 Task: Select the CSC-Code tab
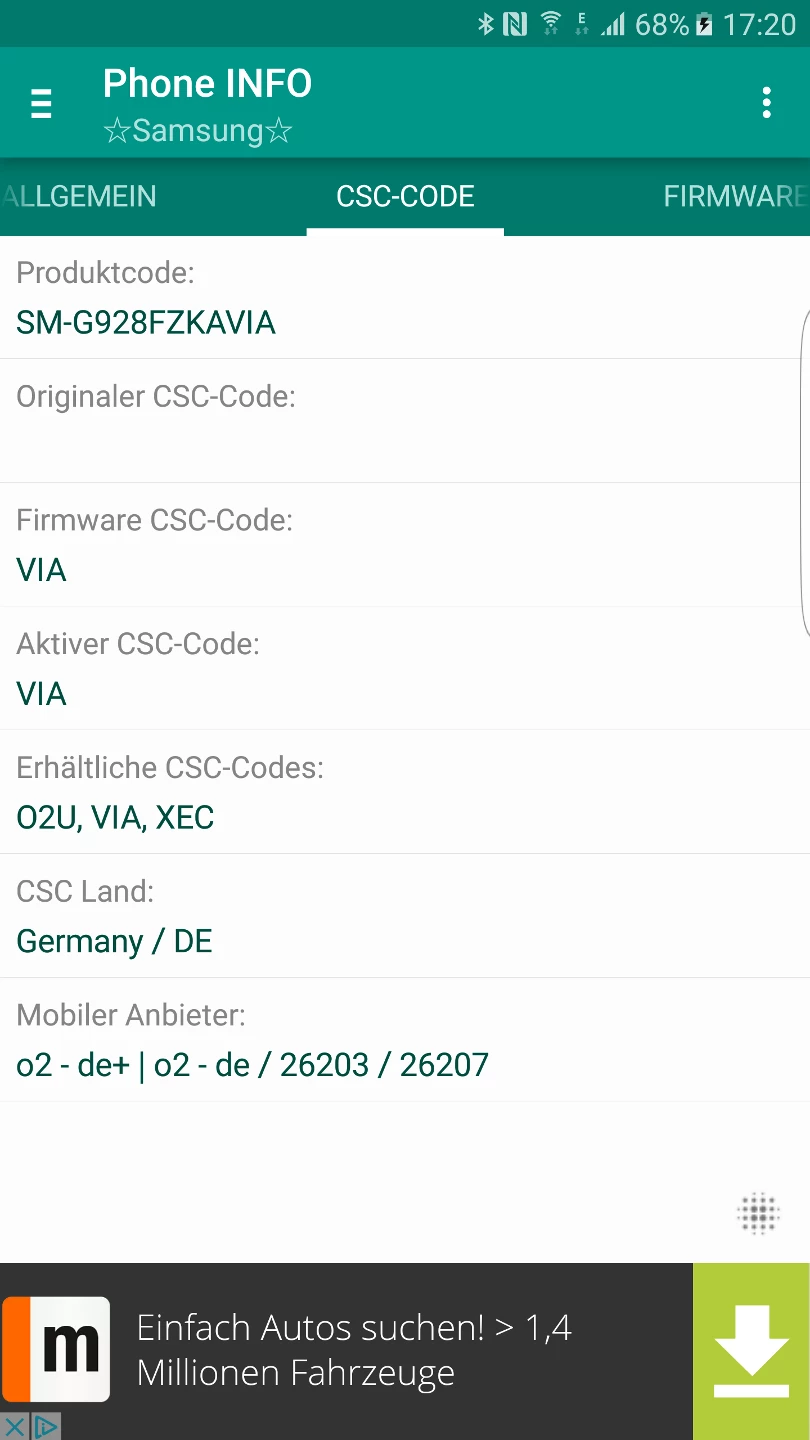pyautogui.click(x=405, y=196)
